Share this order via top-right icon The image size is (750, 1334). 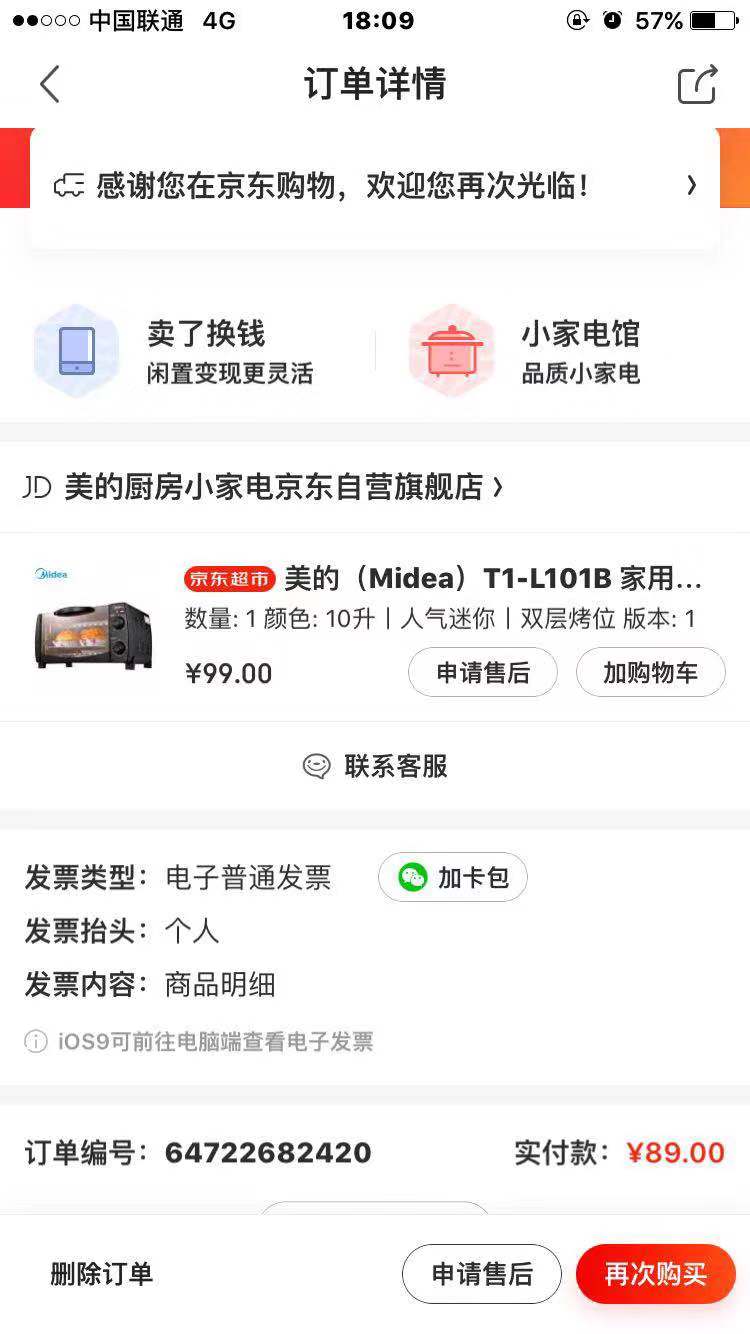[697, 84]
